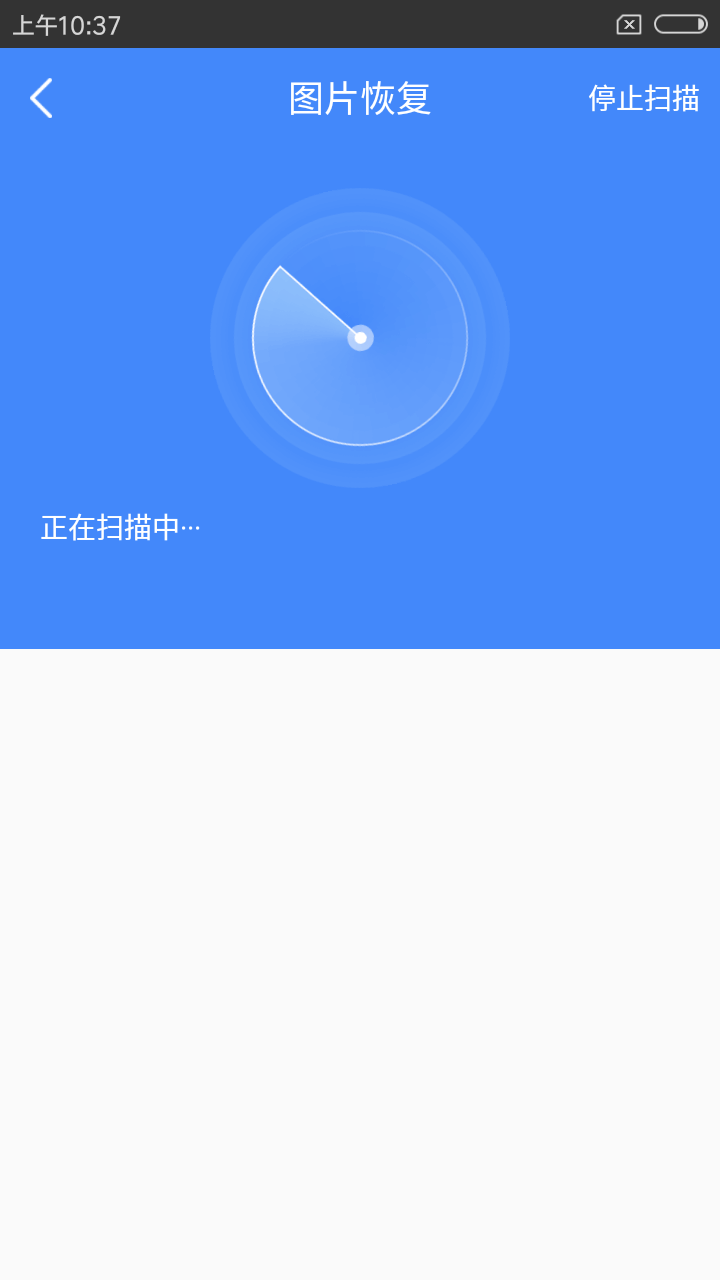Toggle scanning off with 停止扫描 control
Image resolution: width=720 pixels, height=1280 pixels.
pyautogui.click(x=644, y=98)
